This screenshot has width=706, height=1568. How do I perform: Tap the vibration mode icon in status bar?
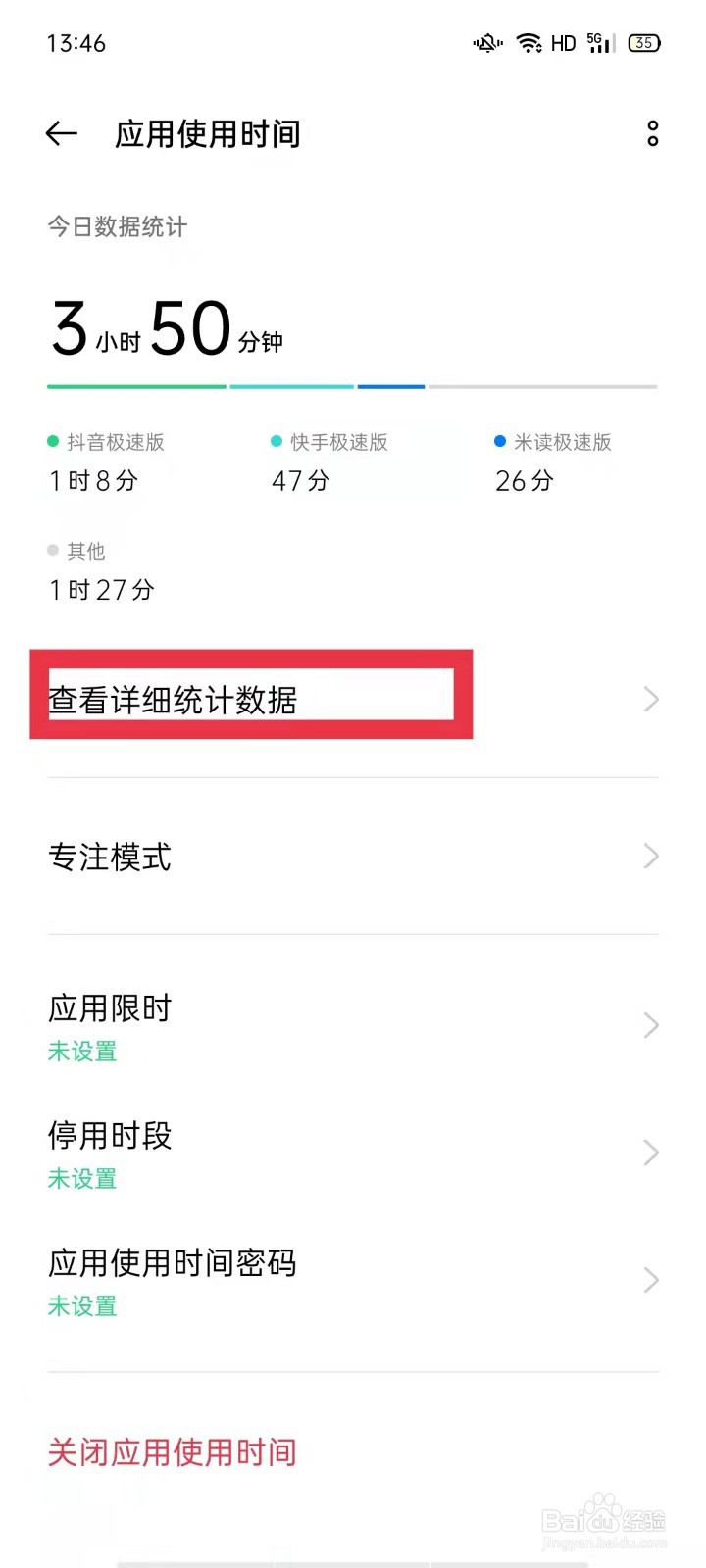(487, 42)
